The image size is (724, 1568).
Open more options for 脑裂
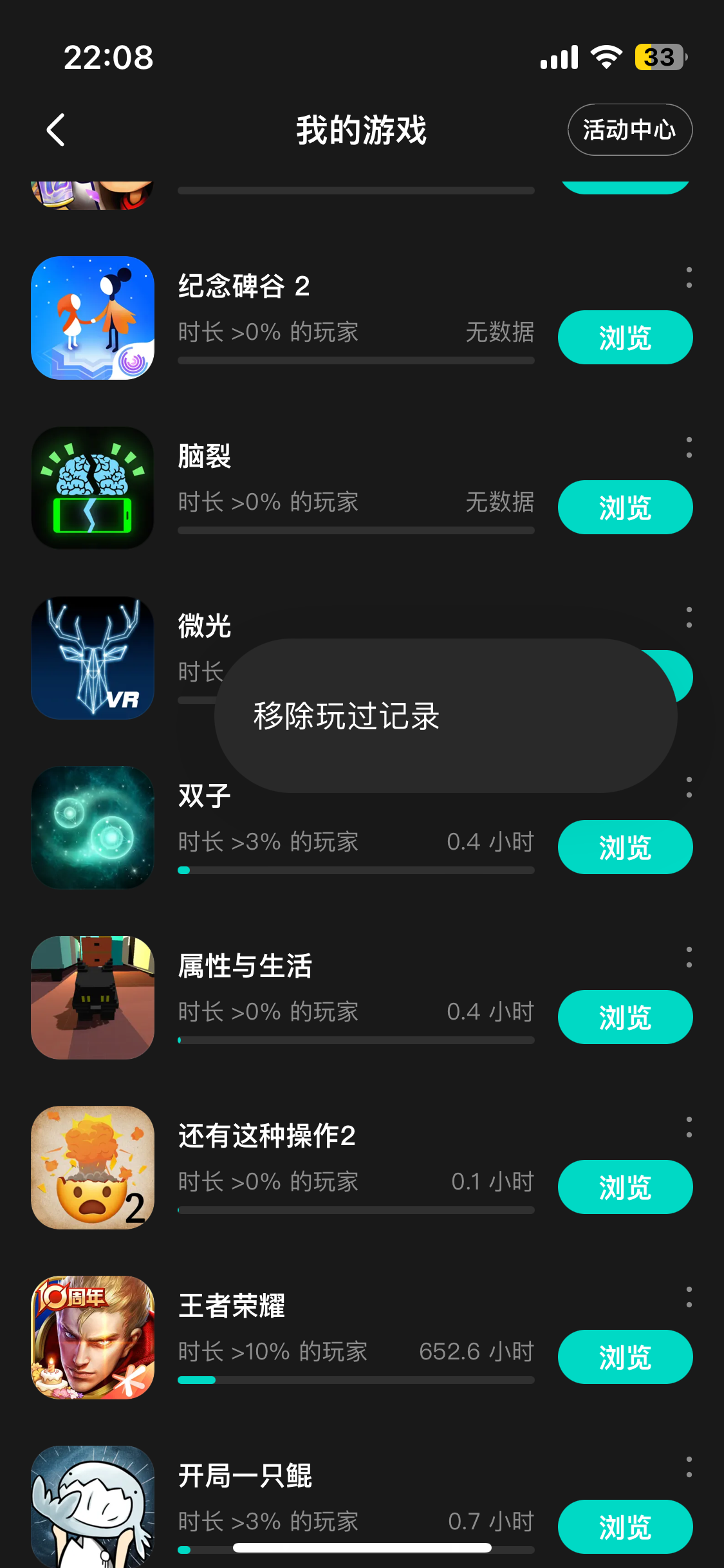[x=689, y=447]
